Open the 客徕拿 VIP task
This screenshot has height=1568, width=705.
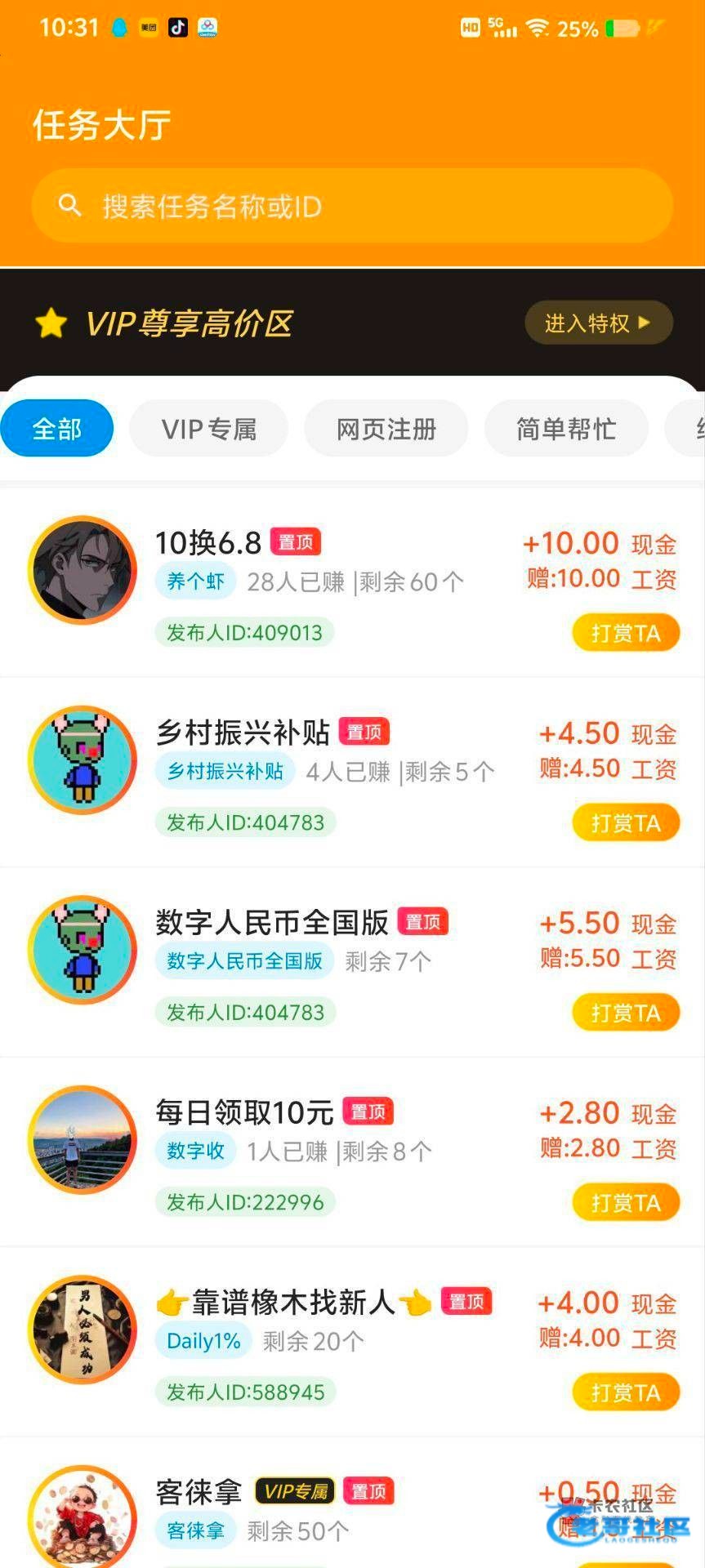(352, 1503)
